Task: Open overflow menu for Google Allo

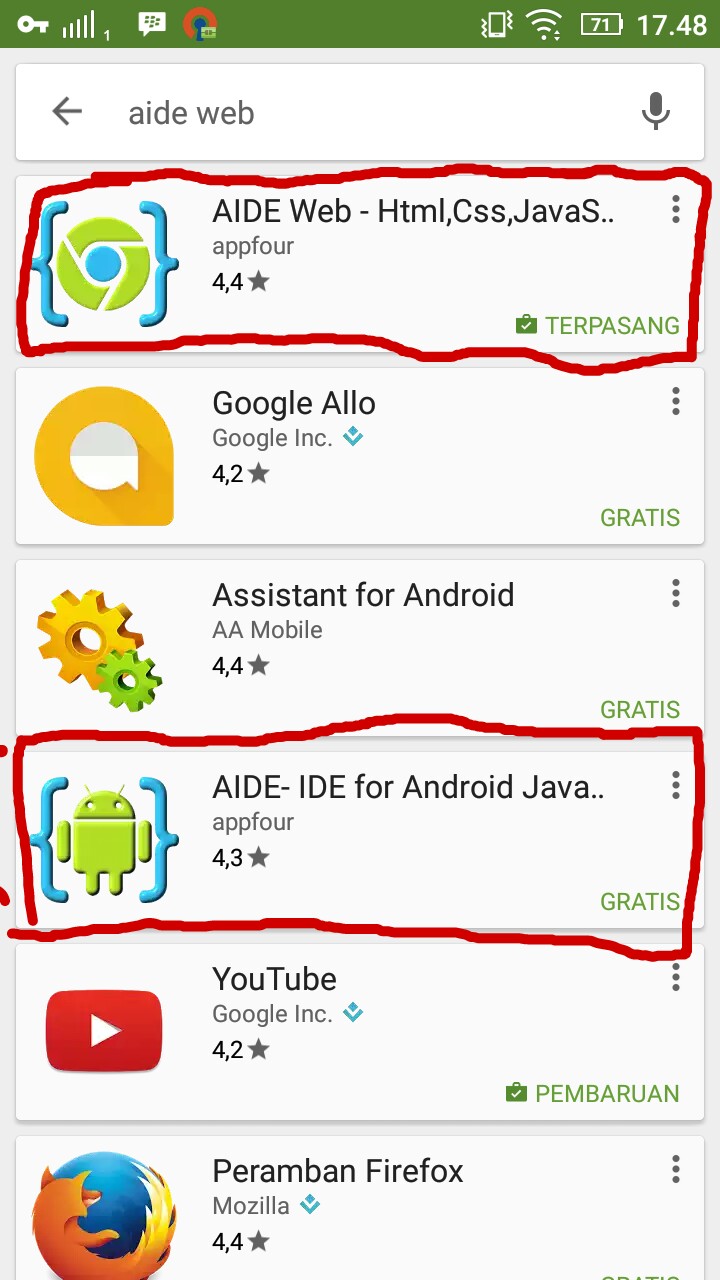Action: pyautogui.click(x=676, y=401)
